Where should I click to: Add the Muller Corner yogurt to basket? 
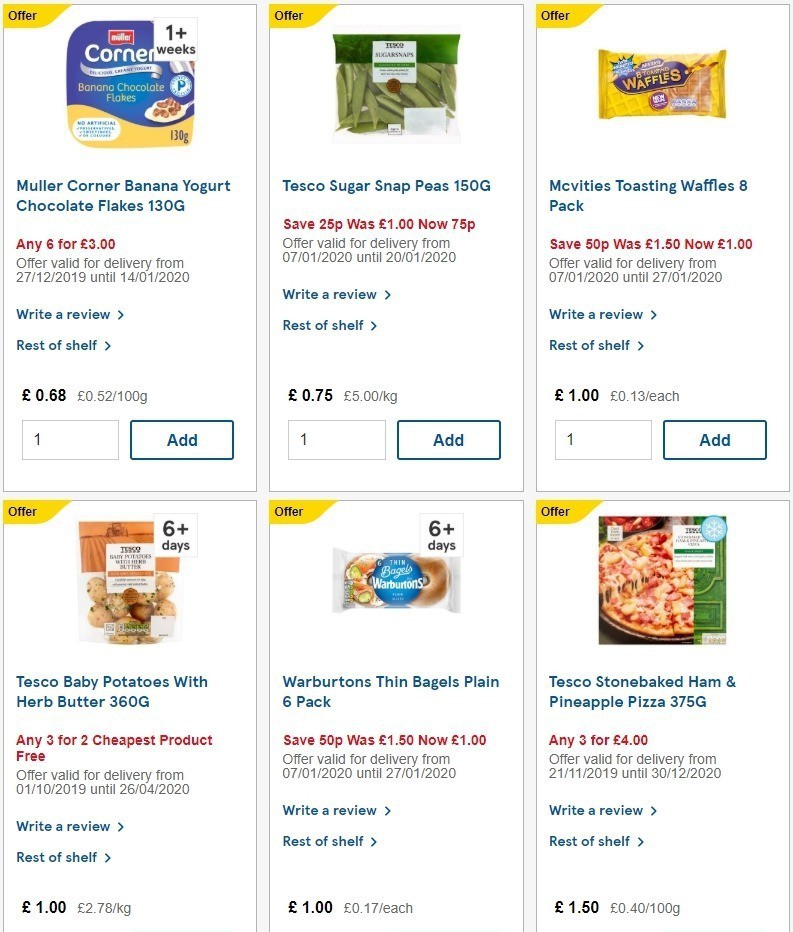pyautogui.click(x=181, y=440)
